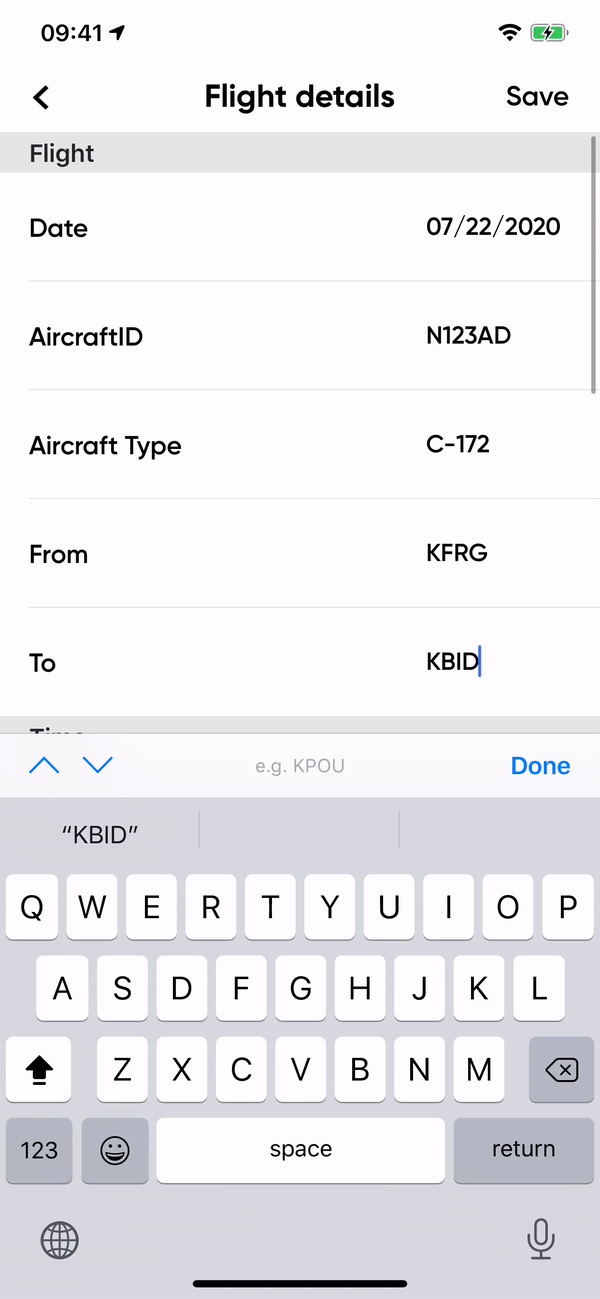Change the Aircraft Type C-172
This screenshot has width=600, height=1299.
(458, 444)
